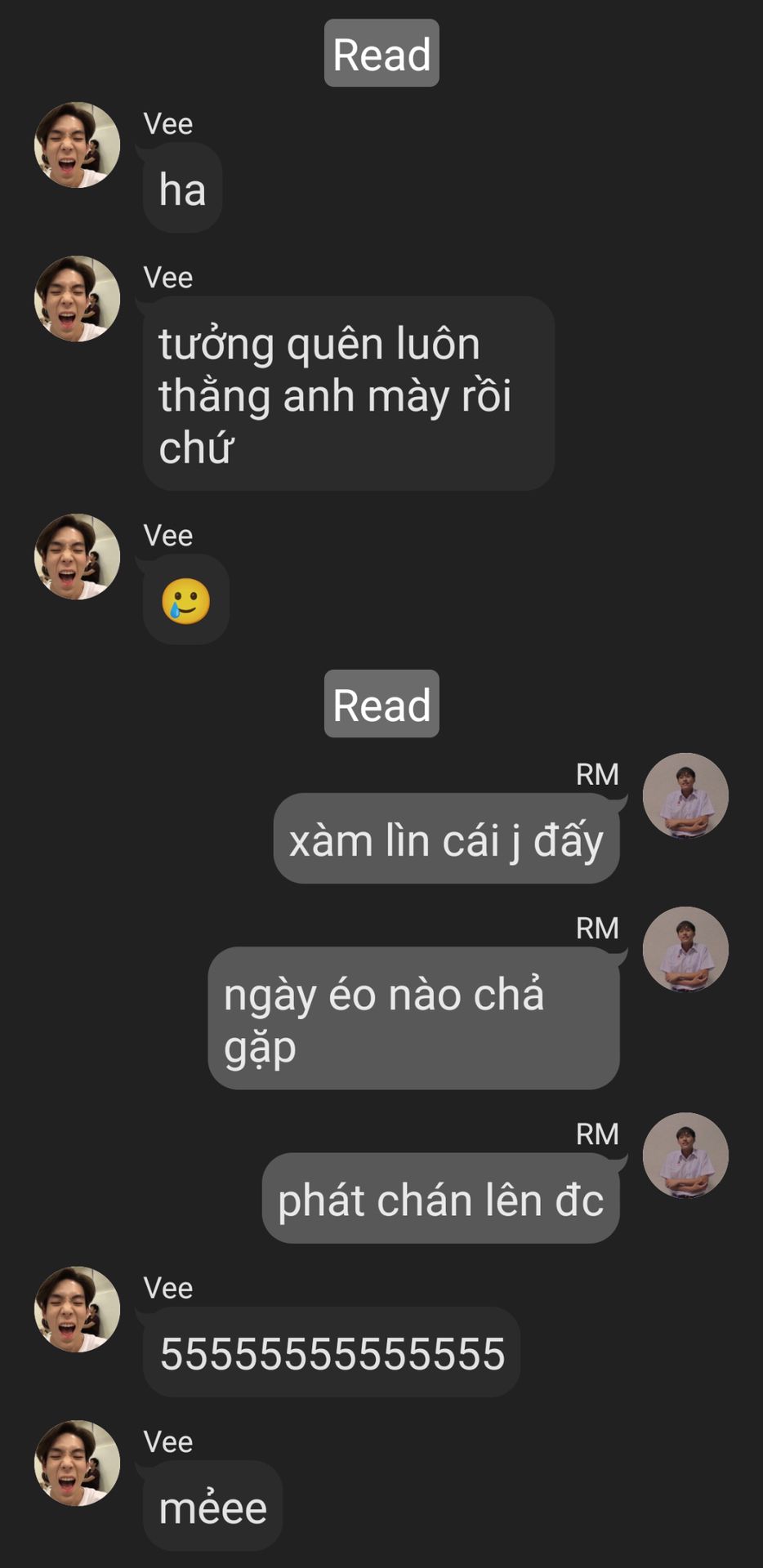View Vee's profile picture beside "mẻee"
Screen dimensions: 763x1568
[77, 1463]
